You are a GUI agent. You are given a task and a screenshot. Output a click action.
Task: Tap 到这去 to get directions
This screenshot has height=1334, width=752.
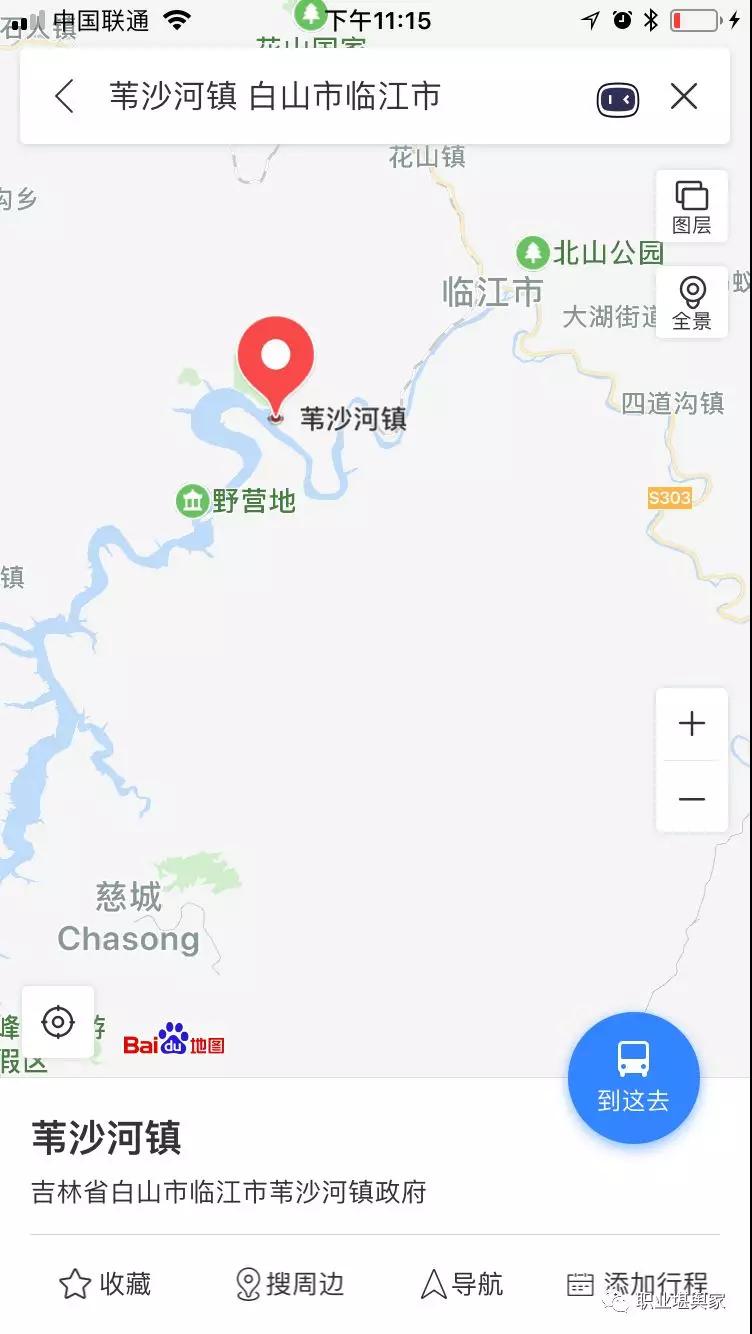[x=633, y=1077]
